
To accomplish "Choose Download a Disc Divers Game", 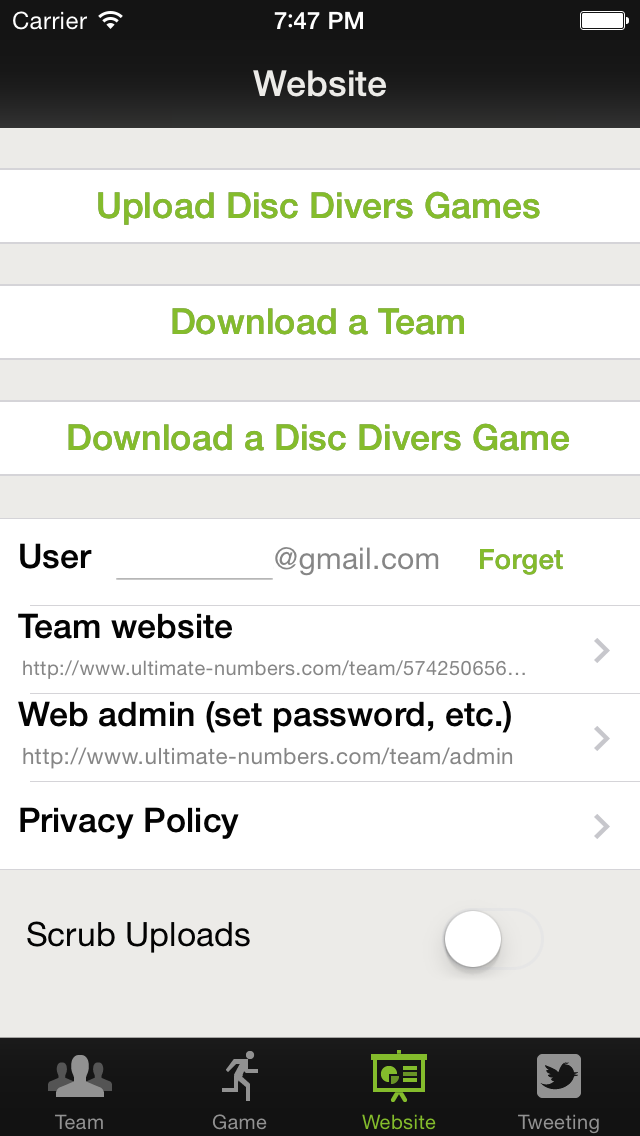I will click(x=320, y=438).
